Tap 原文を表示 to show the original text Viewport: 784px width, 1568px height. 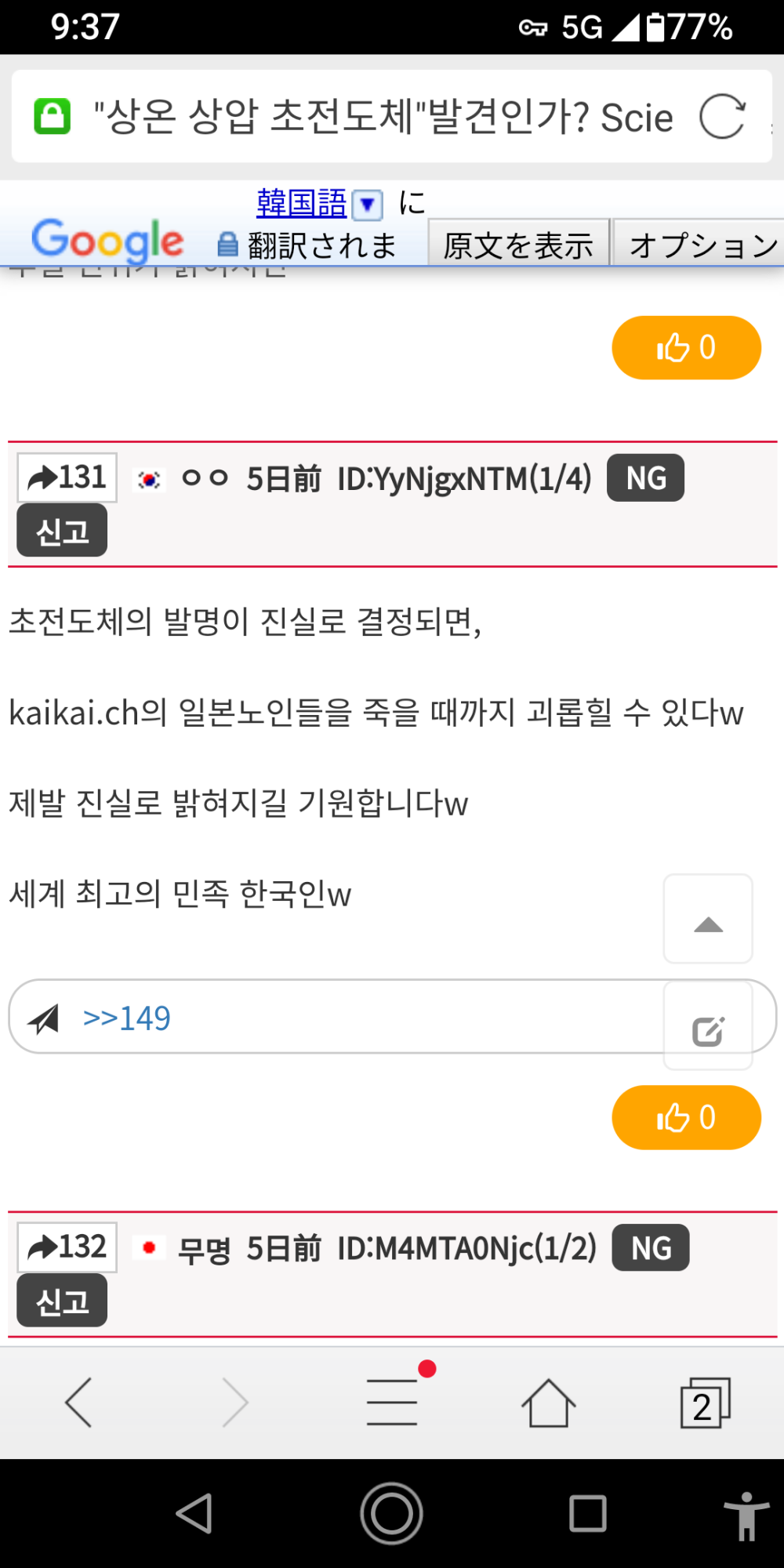click(x=518, y=245)
